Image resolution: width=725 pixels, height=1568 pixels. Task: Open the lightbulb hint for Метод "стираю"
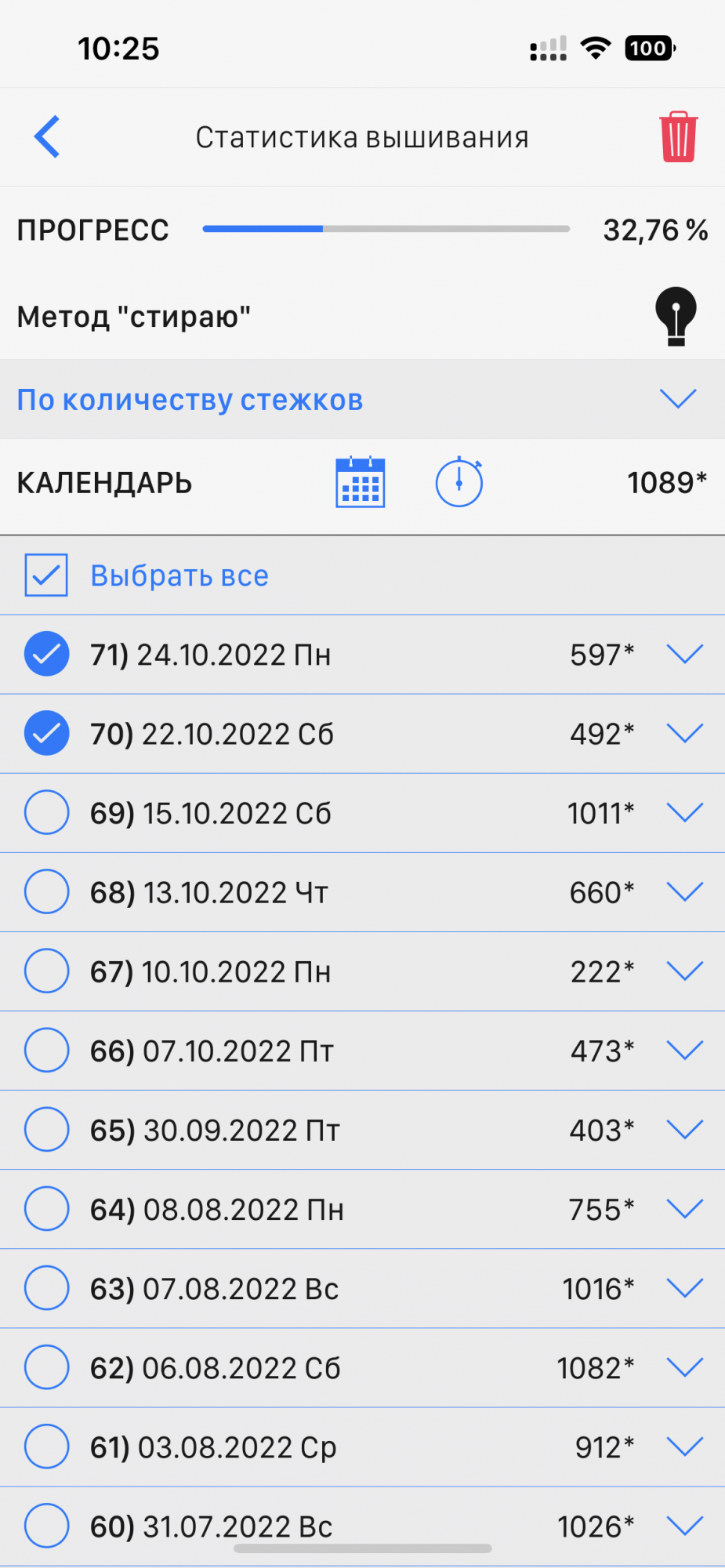click(x=676, y=316)
